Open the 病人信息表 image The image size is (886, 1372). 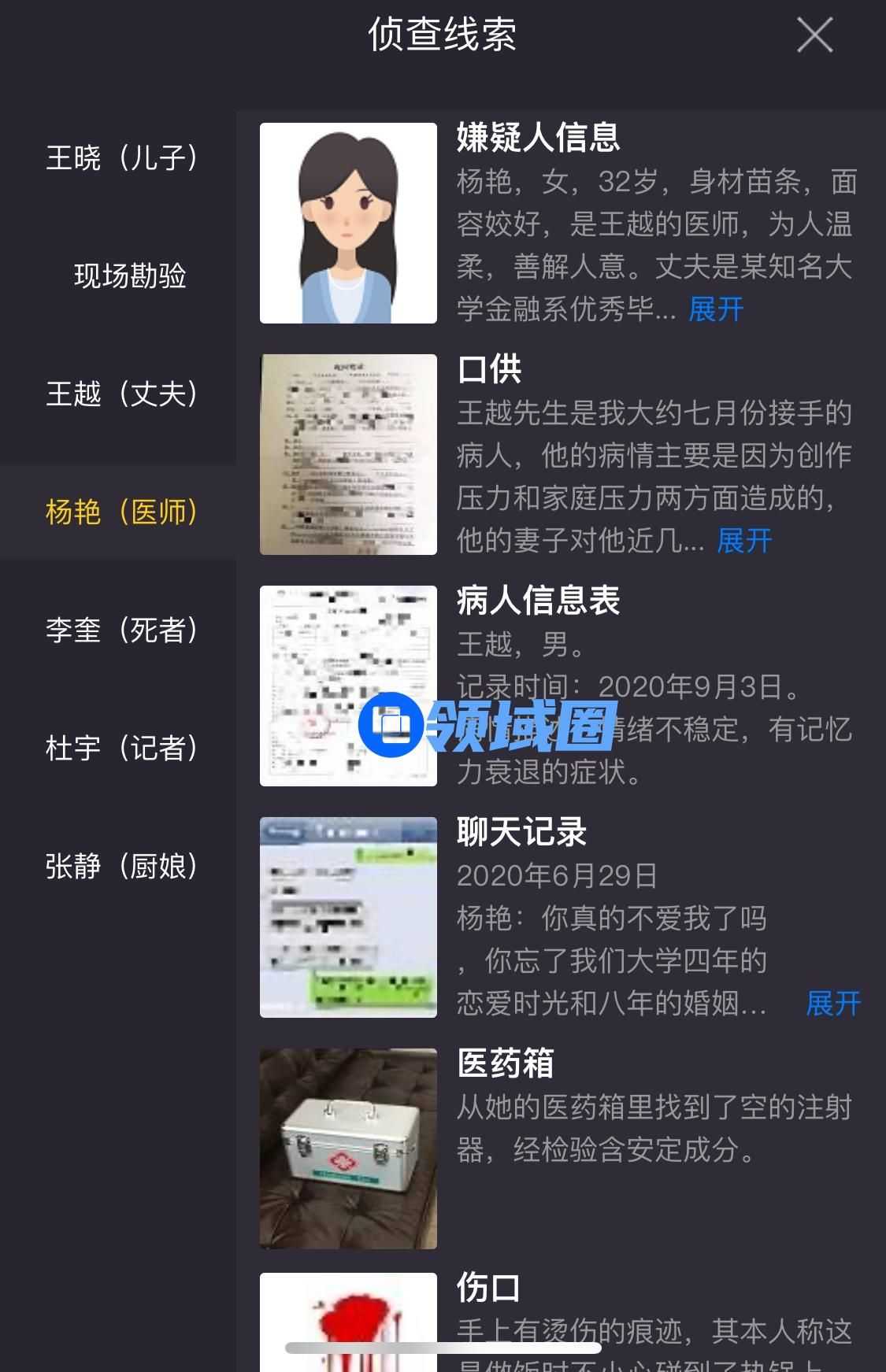click(348, 686)
